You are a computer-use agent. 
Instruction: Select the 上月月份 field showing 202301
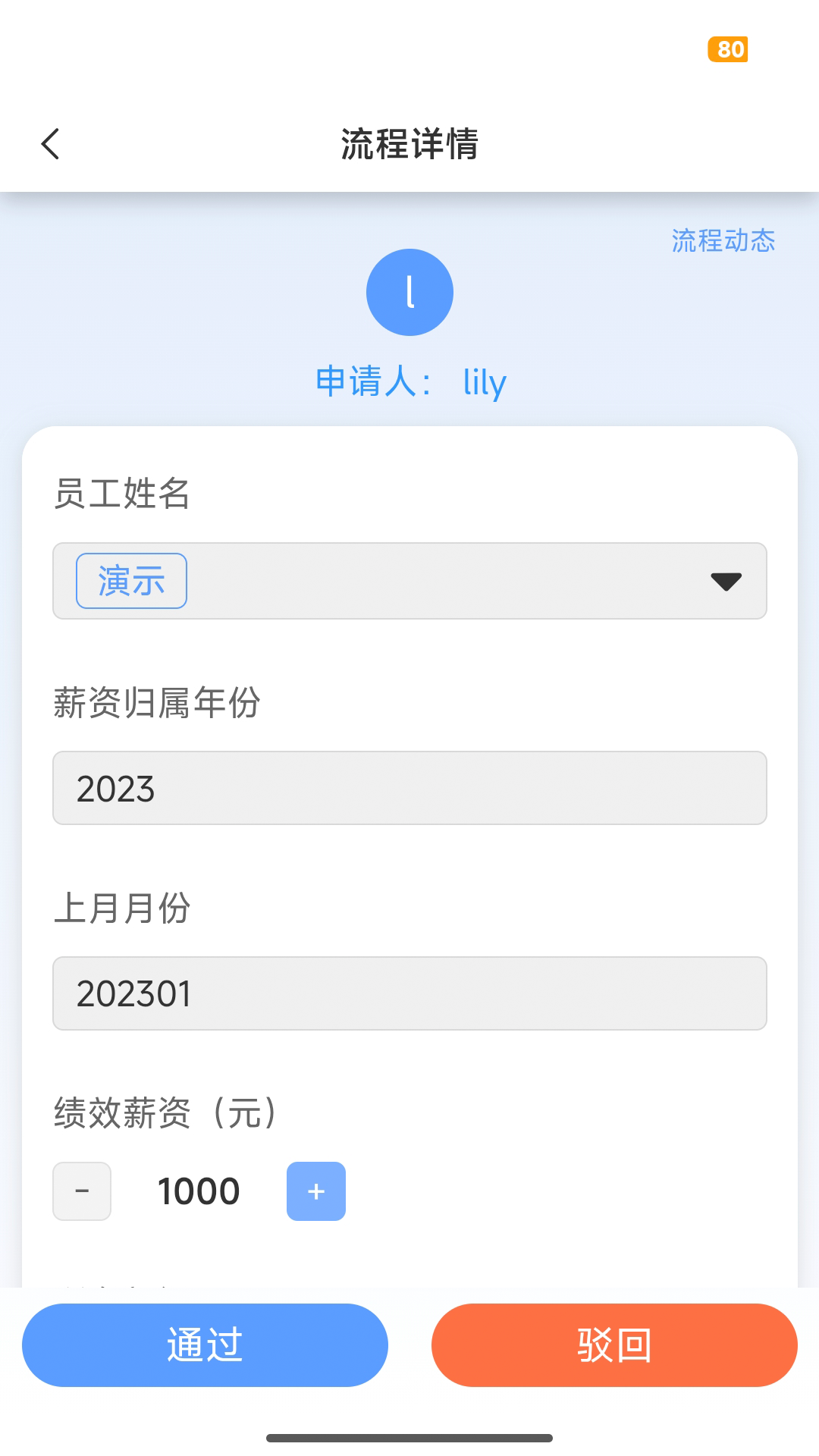click(409, 993)
